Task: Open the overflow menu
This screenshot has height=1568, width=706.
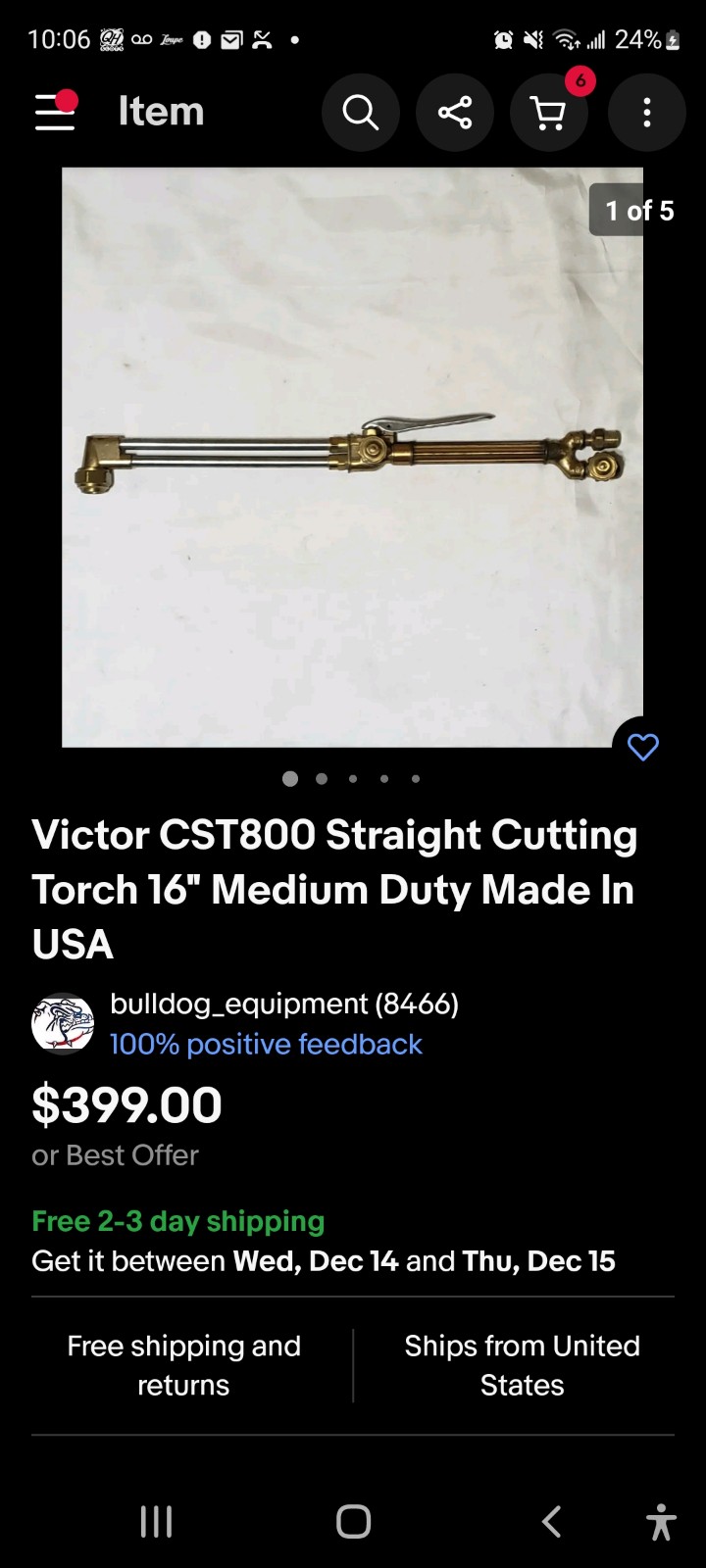Action: pyautogui.click(x=646, y=112)
